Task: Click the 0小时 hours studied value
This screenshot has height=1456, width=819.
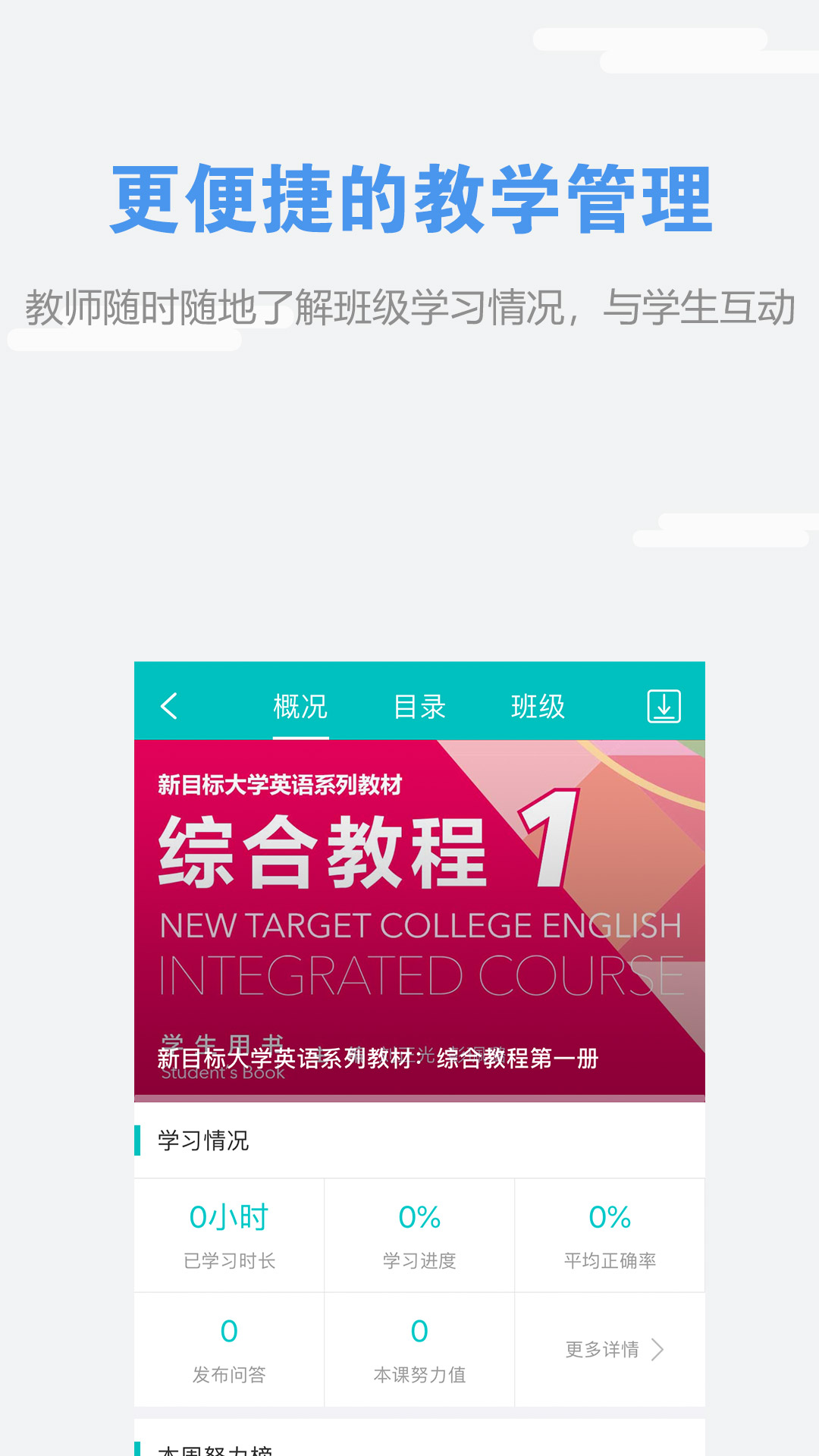Action: tap(229, 1216)
